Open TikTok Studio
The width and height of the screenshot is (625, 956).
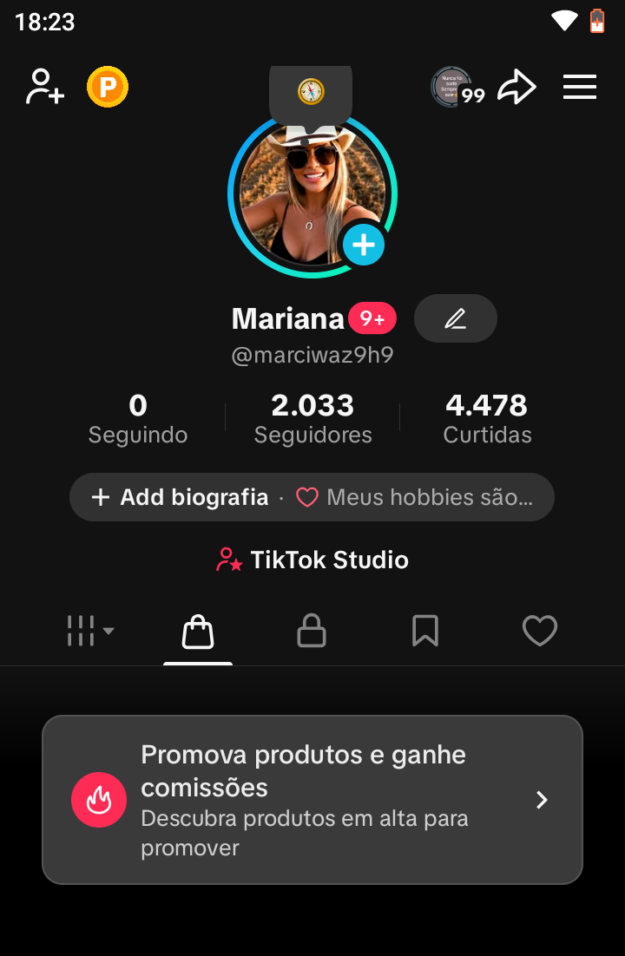(312, 560)
